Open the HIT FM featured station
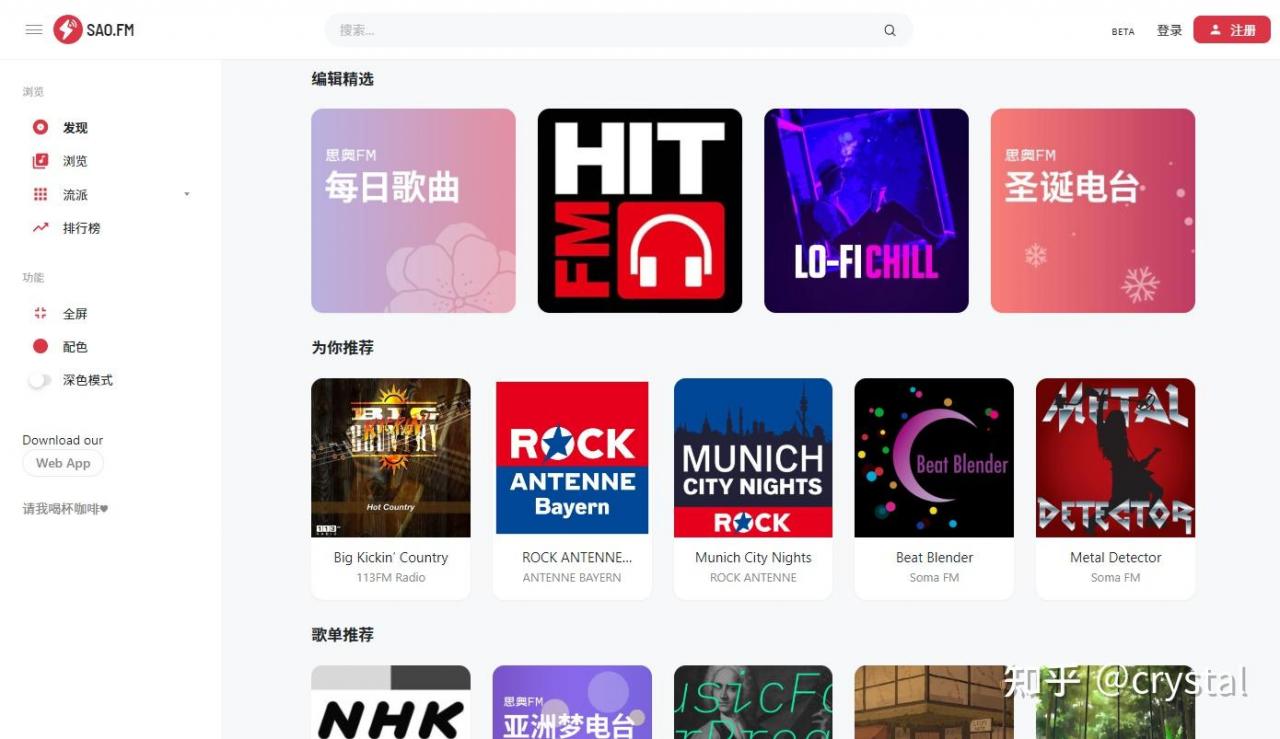 (x=640, y=211)
